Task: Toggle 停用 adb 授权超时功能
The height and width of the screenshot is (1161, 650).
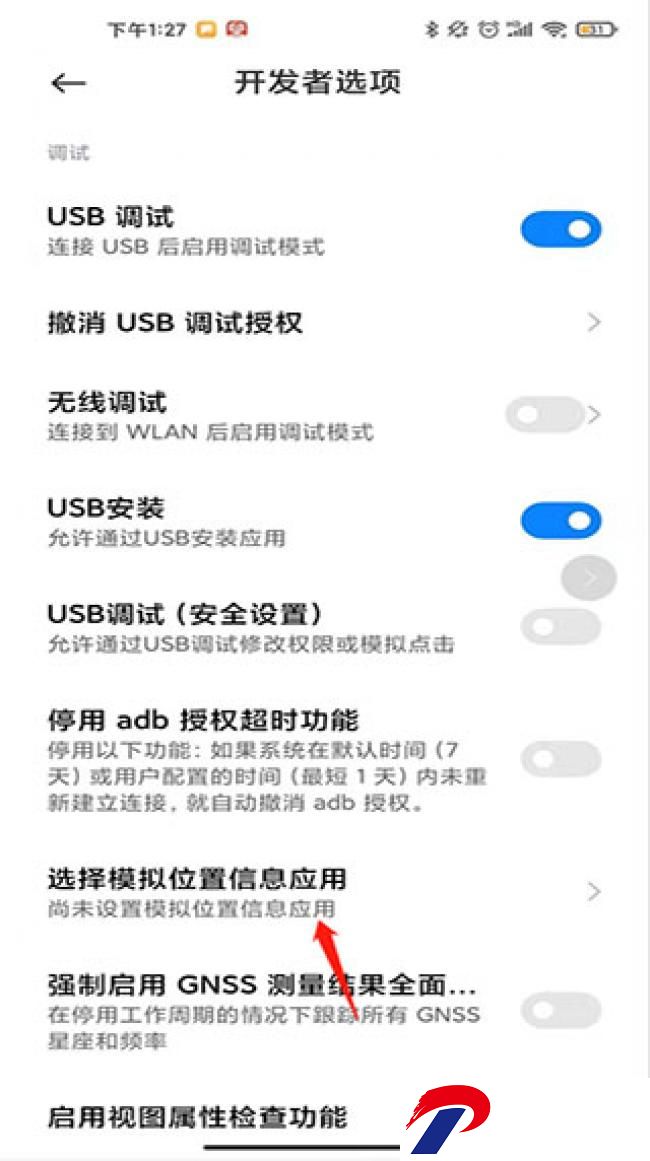Action: (560, 760)
